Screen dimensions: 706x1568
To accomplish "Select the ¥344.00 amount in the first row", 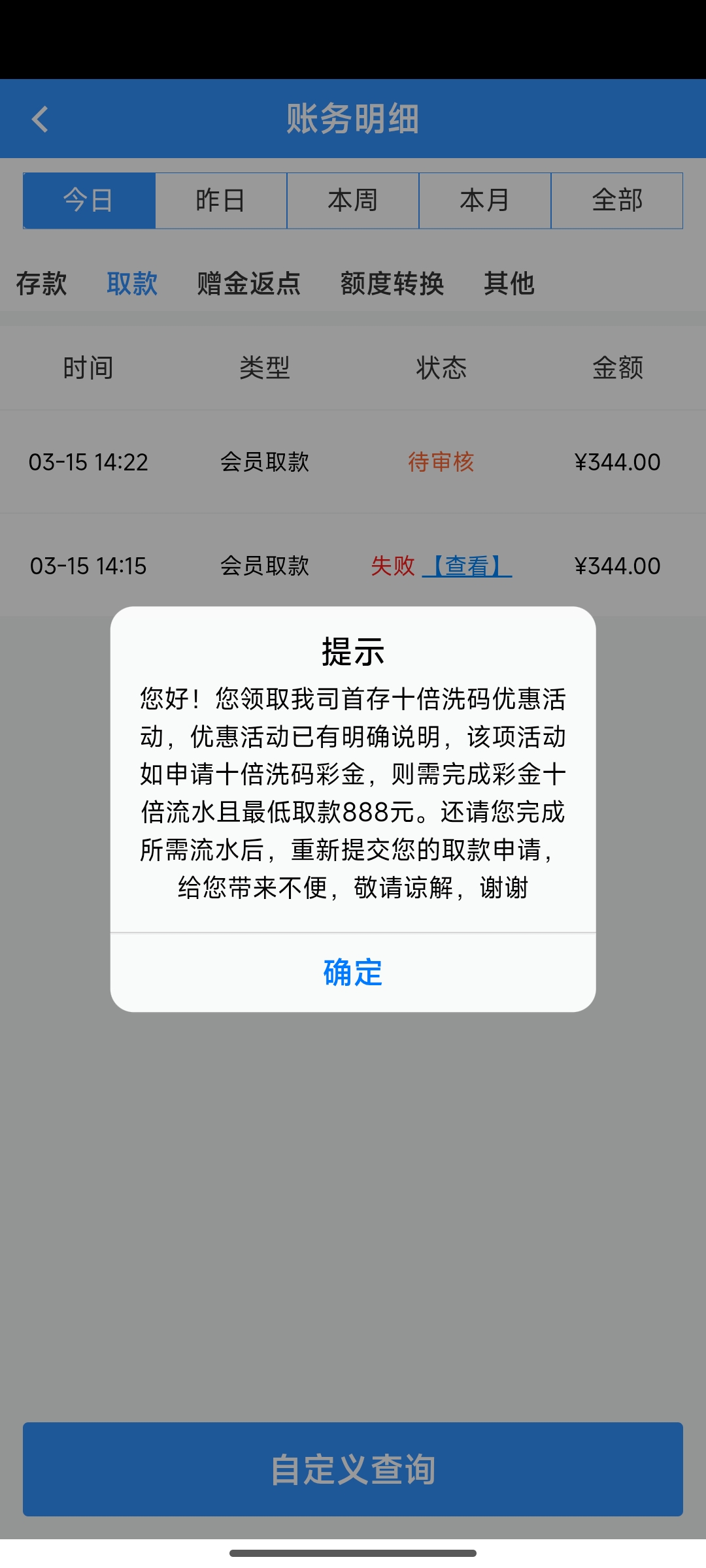I will tap(617, 462).
